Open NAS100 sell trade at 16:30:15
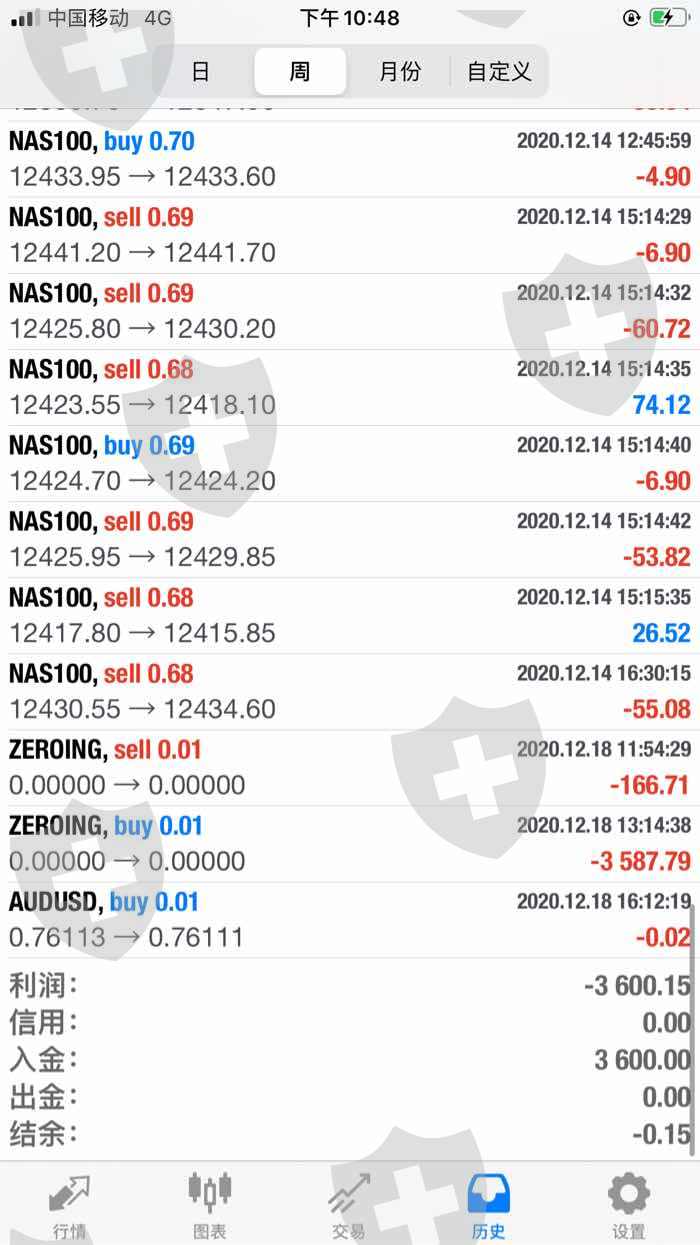The width and height of the screenshot is (700, 1245). pyautogui.click(x=350, y=691)
